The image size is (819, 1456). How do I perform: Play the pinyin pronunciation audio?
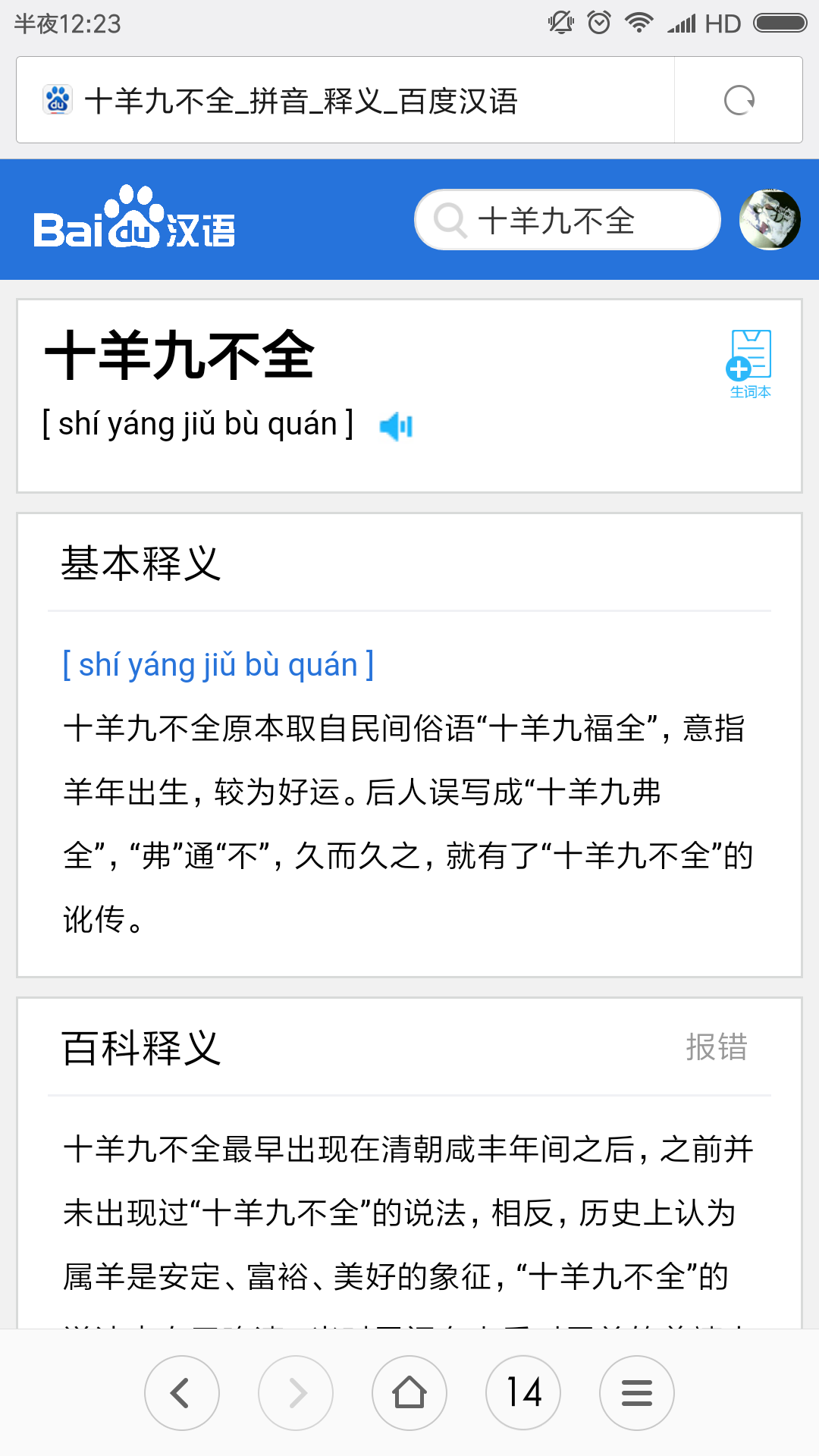[397, 426]
